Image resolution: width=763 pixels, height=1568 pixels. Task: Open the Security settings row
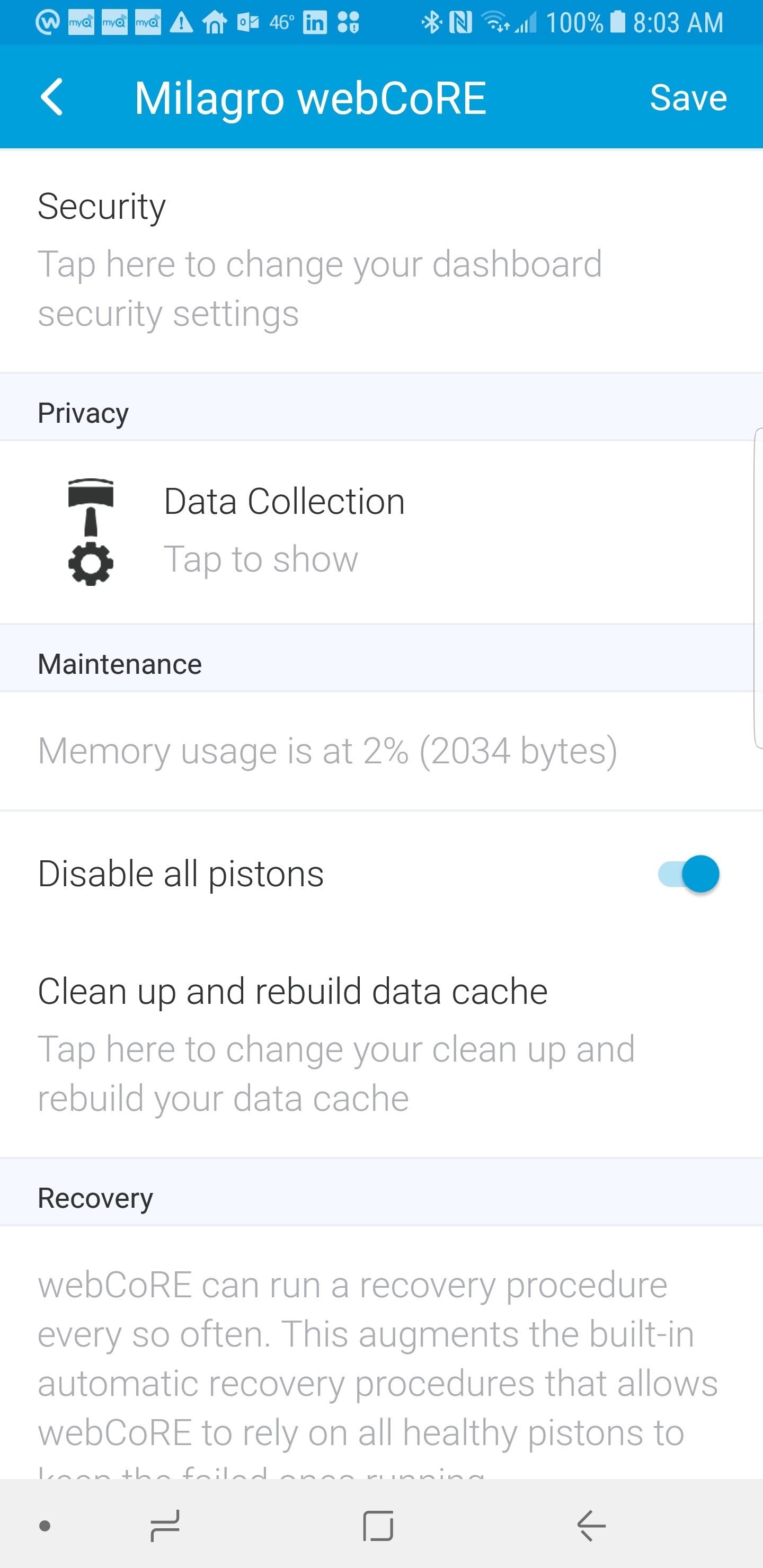pos(381,261)
